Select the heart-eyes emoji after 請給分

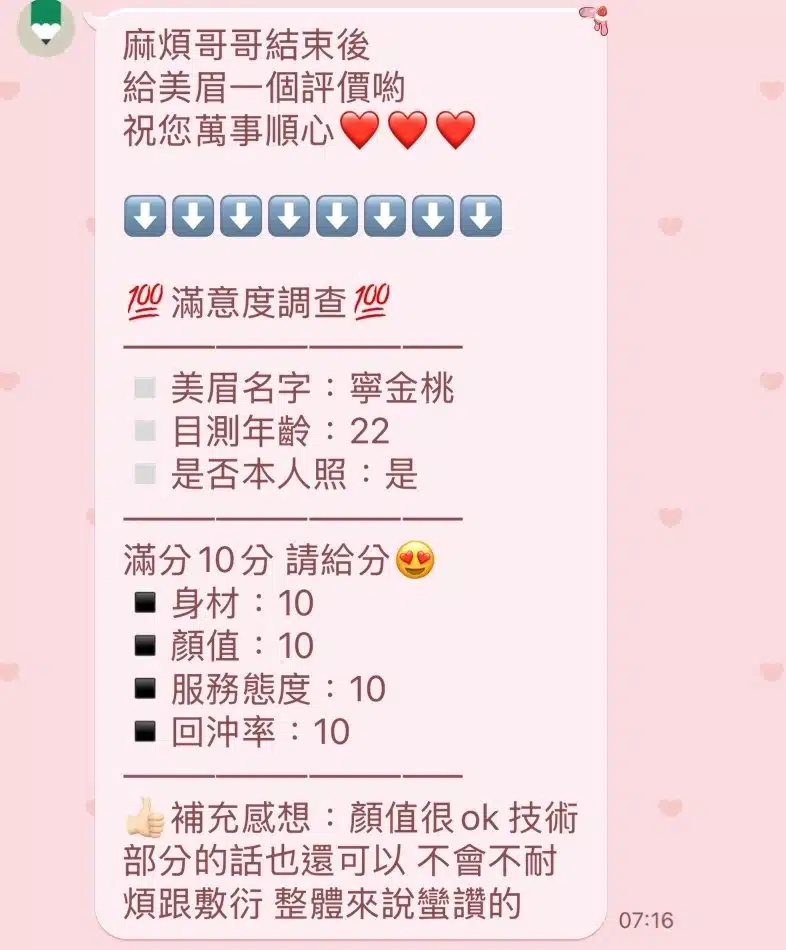point(414,560)
